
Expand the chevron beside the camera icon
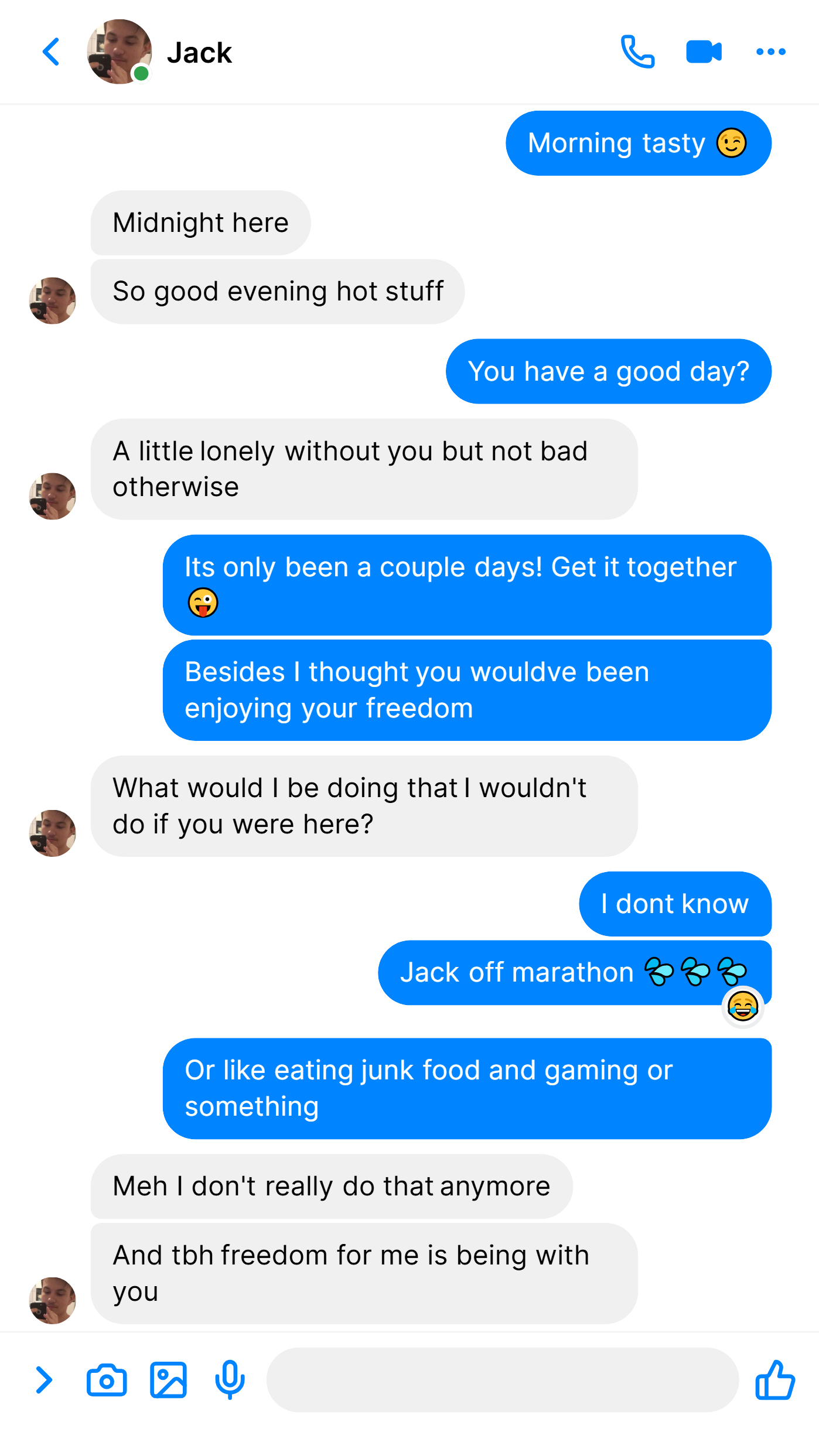point(43,1379)
